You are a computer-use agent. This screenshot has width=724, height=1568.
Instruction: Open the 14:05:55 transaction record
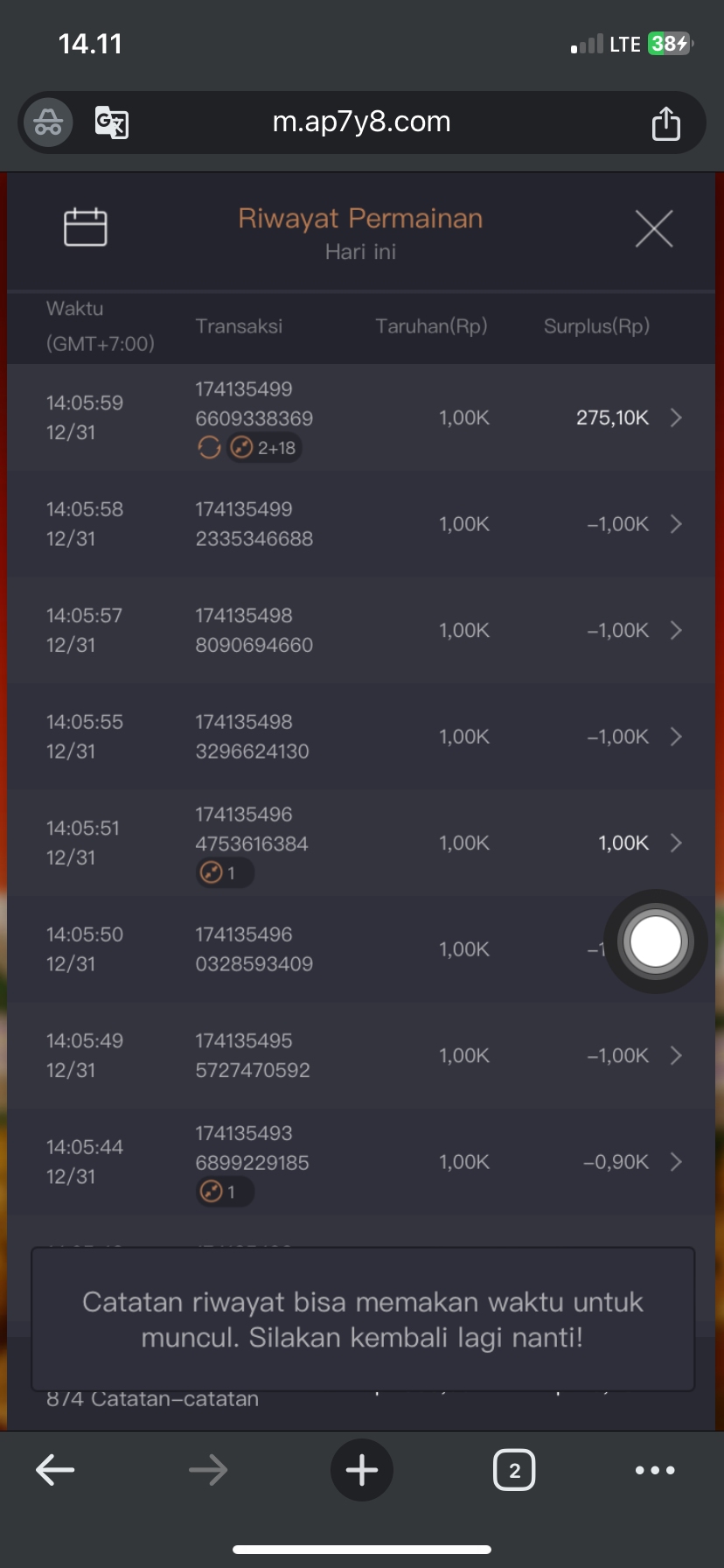coord(675,737)
